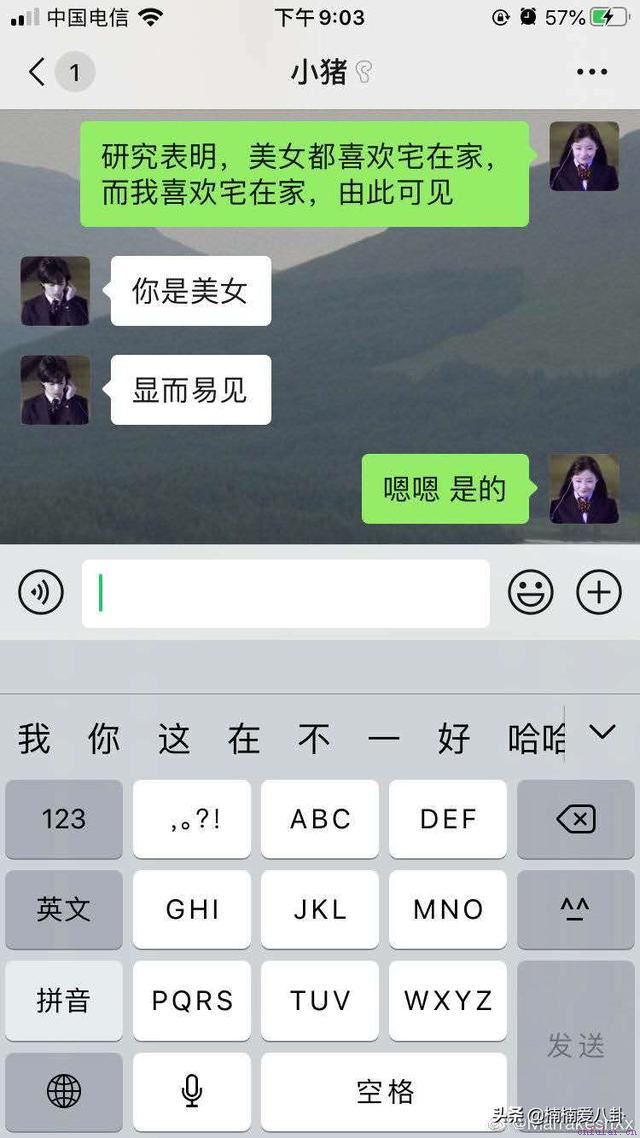Open the chat overflow menu
This screenshot has height=1138, width=640.
point(591,72)
